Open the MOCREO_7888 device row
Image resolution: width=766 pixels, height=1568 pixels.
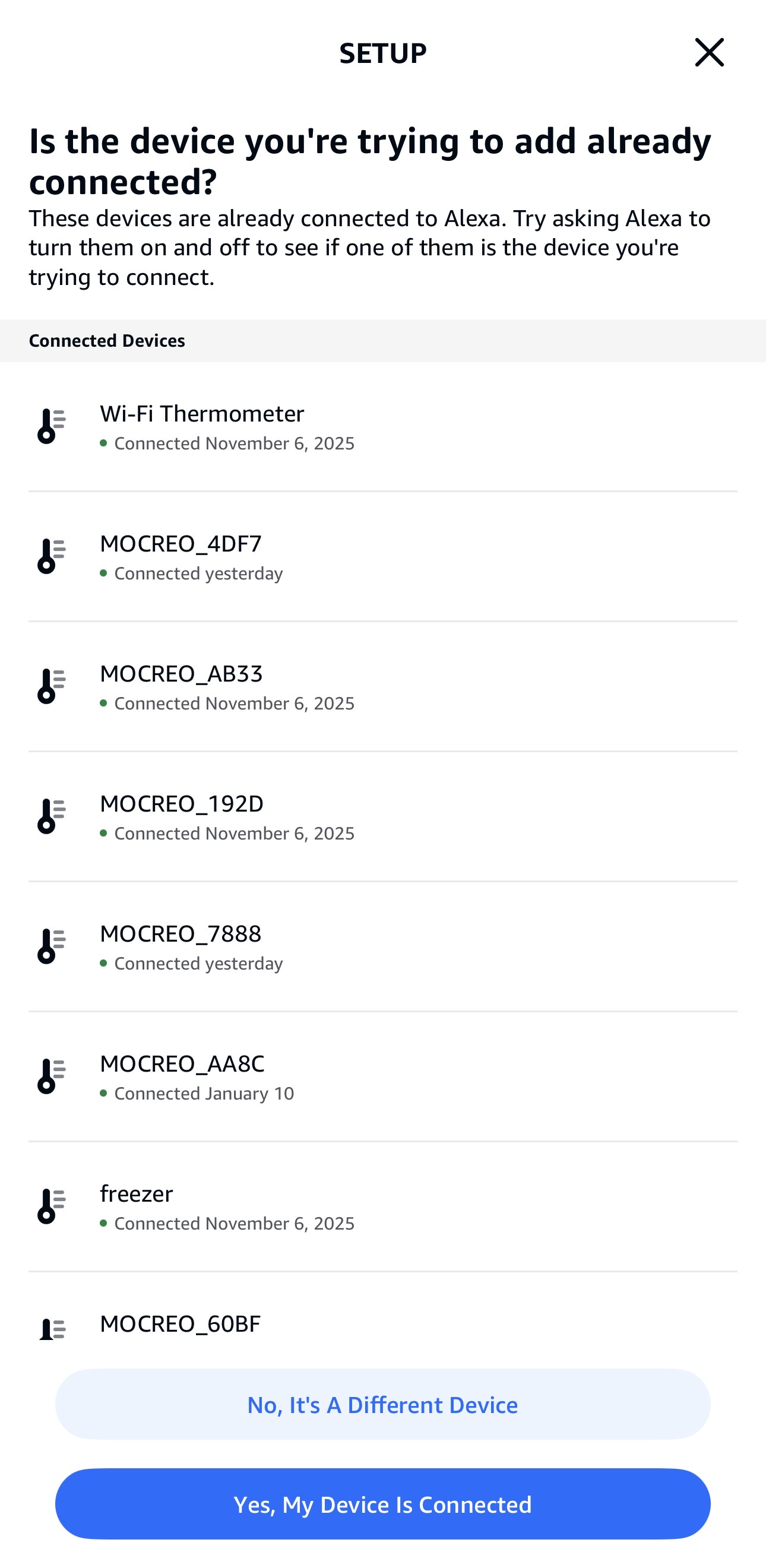coord(382,946)
